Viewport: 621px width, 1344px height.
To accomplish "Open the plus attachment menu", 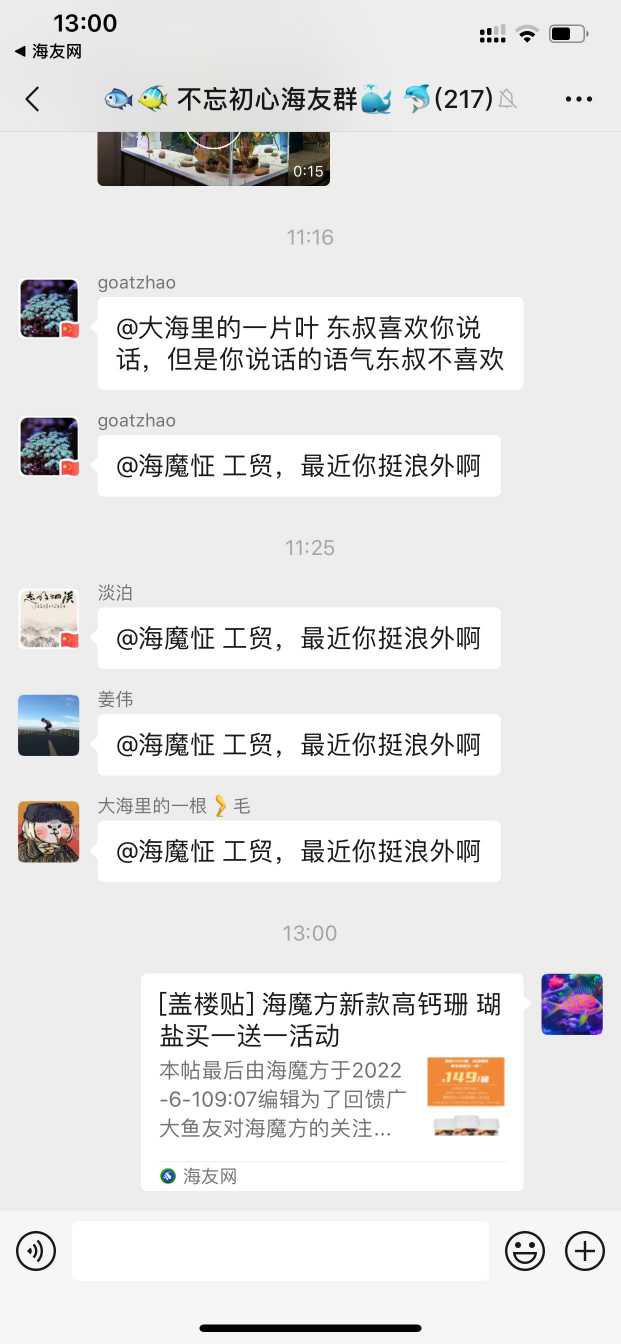I will [585, 1251].
